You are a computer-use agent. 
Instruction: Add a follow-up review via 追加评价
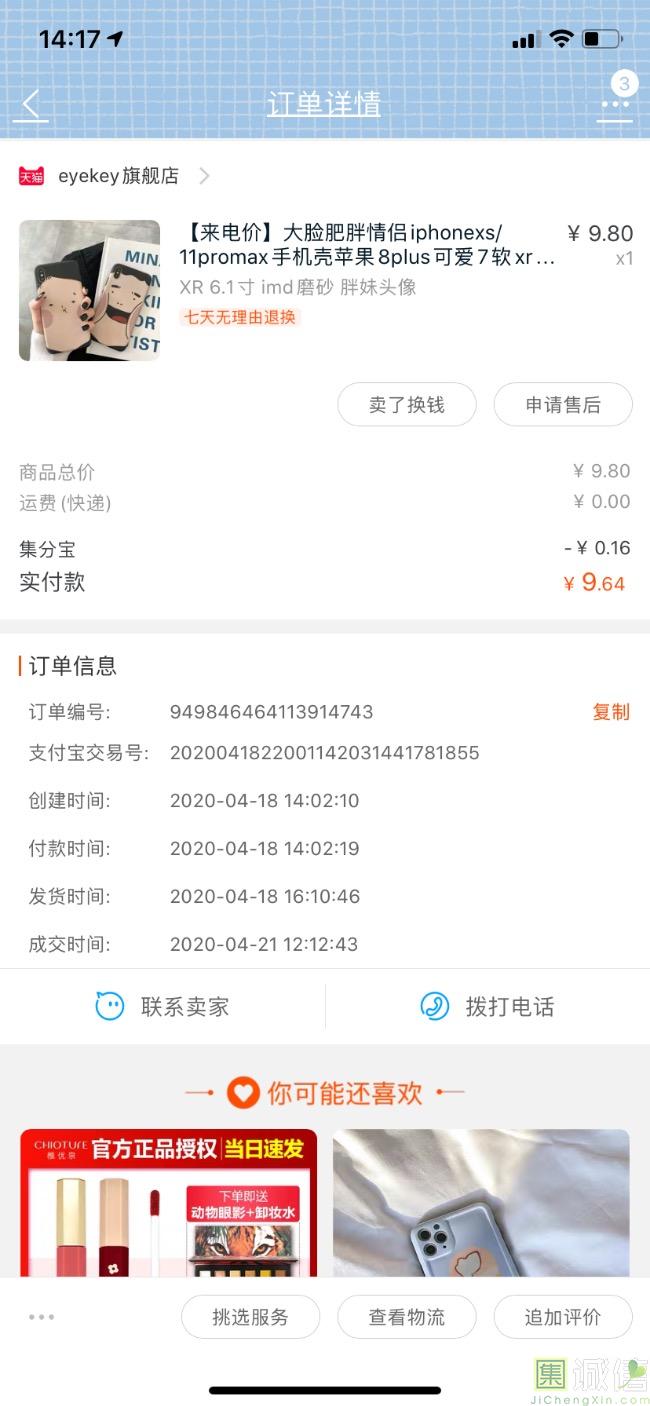[563, 1317]
